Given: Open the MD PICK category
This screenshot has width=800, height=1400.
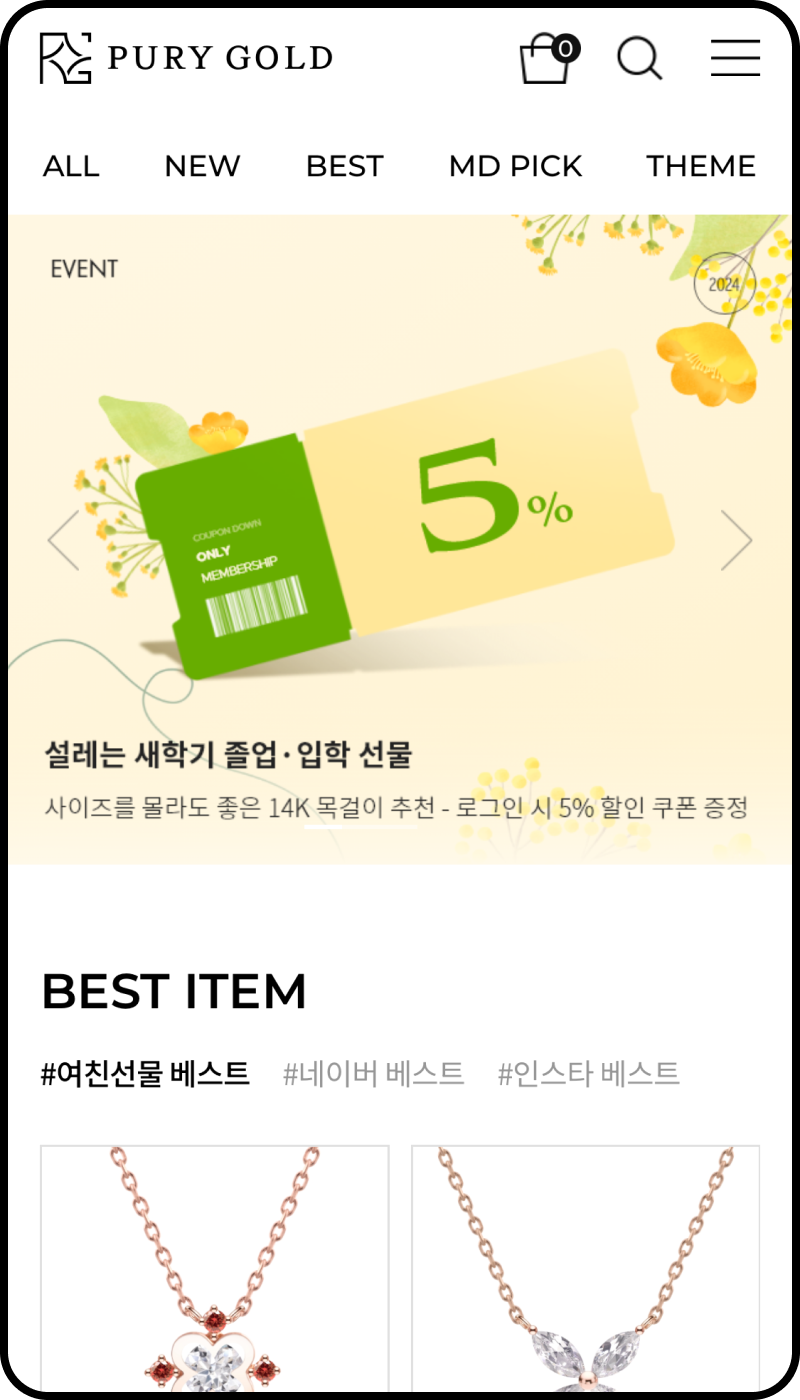Looking at the screenshot, I should [x=515, y=166].
